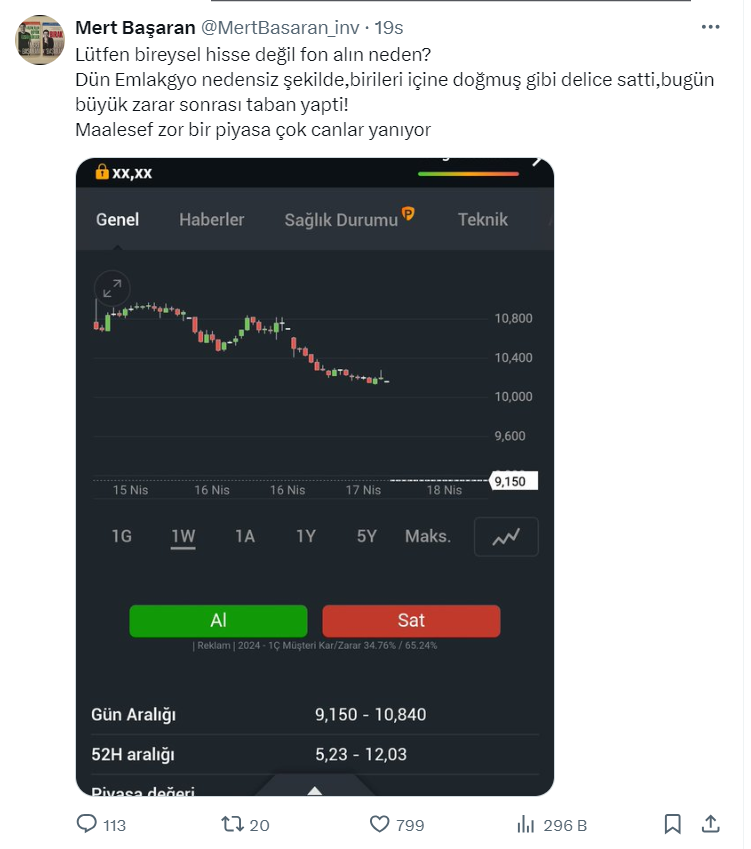Viewport: 751px width, 849px height.
Task: View the tweet's analytics
Action: pyautogui.click(x=526, y=824)
